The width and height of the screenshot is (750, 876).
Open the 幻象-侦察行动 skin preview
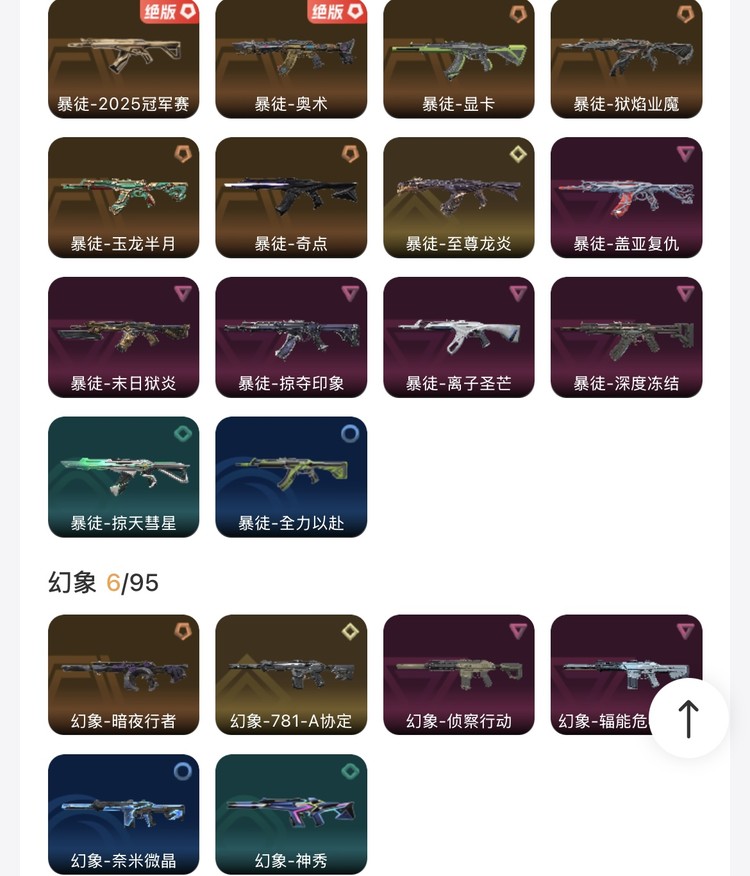458,675
